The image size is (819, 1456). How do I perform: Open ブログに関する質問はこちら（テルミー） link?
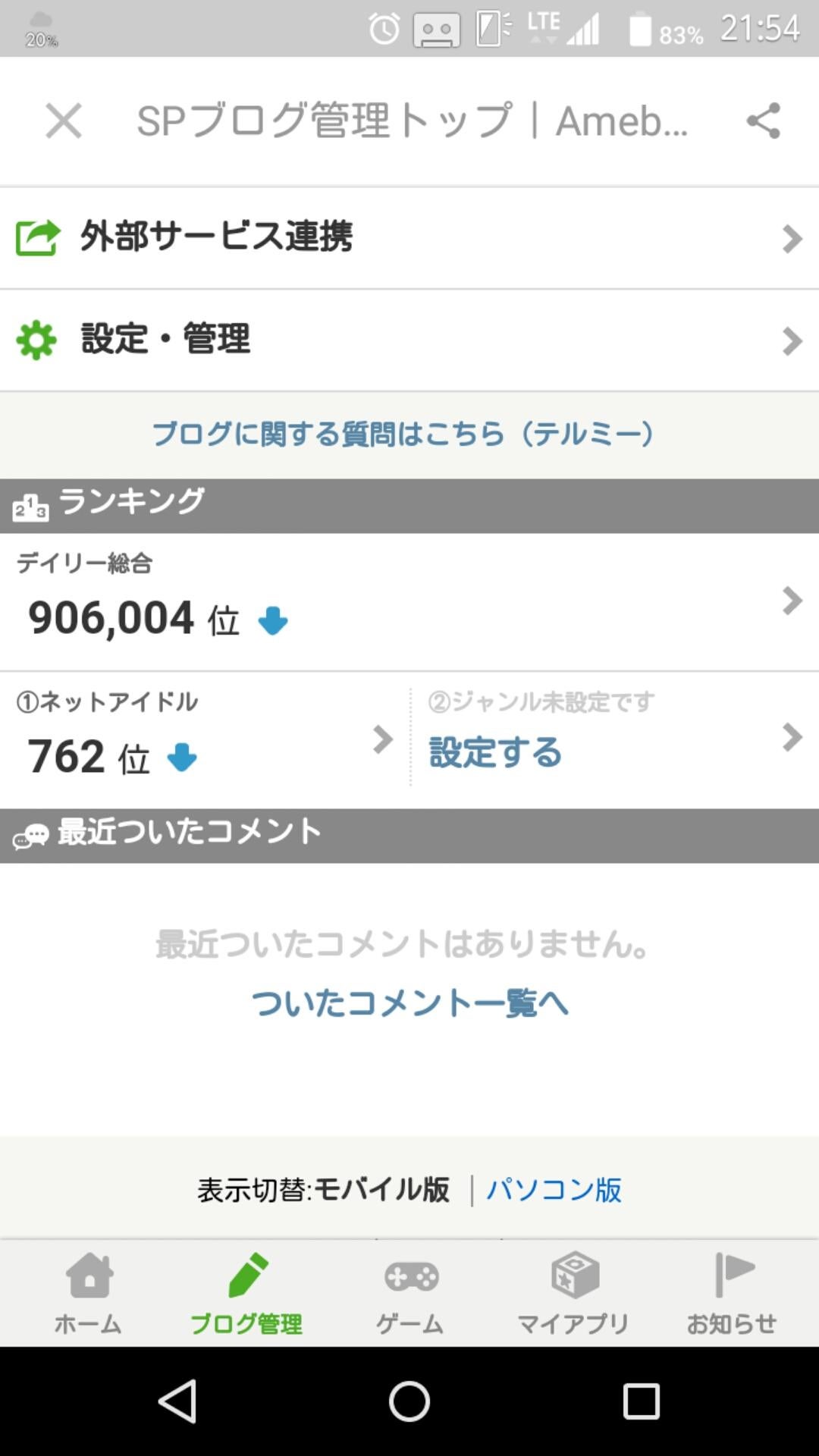403,435
